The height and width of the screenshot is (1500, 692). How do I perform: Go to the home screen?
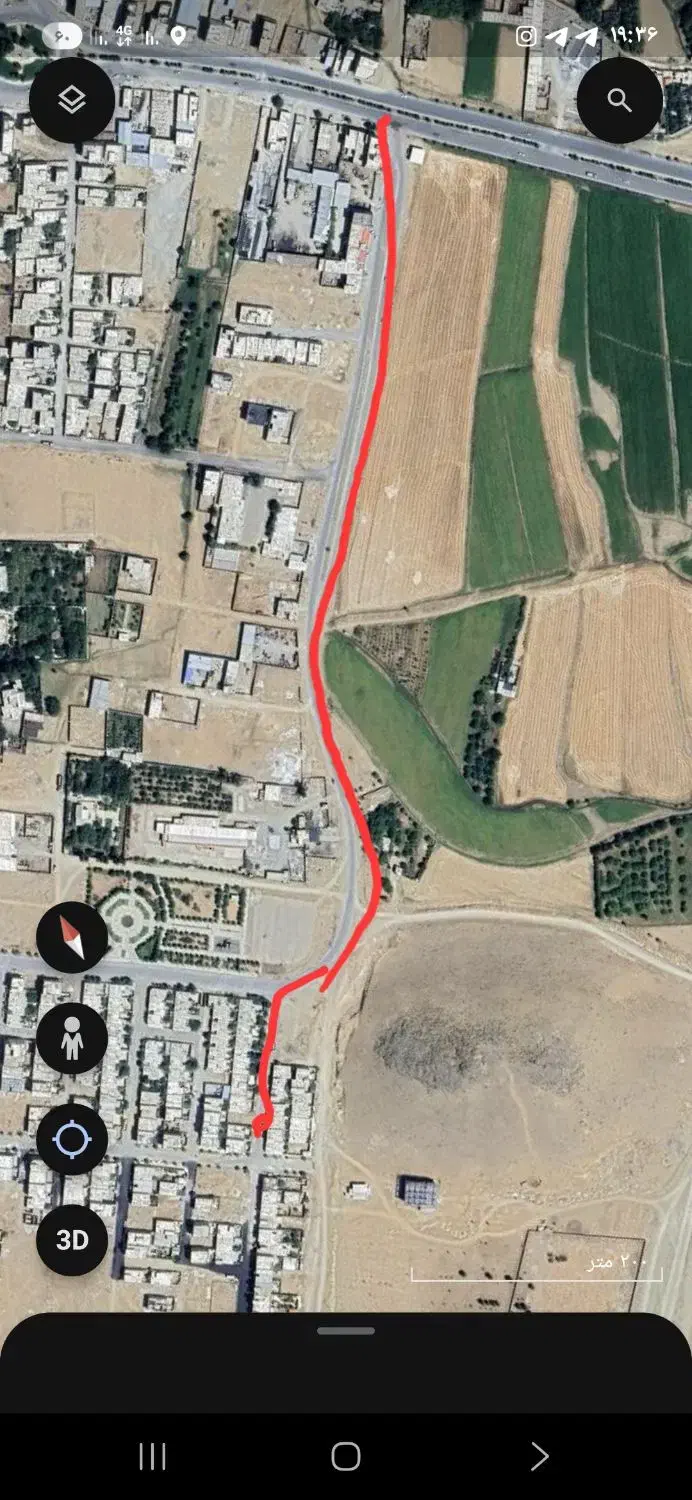tap(346, 1456)
